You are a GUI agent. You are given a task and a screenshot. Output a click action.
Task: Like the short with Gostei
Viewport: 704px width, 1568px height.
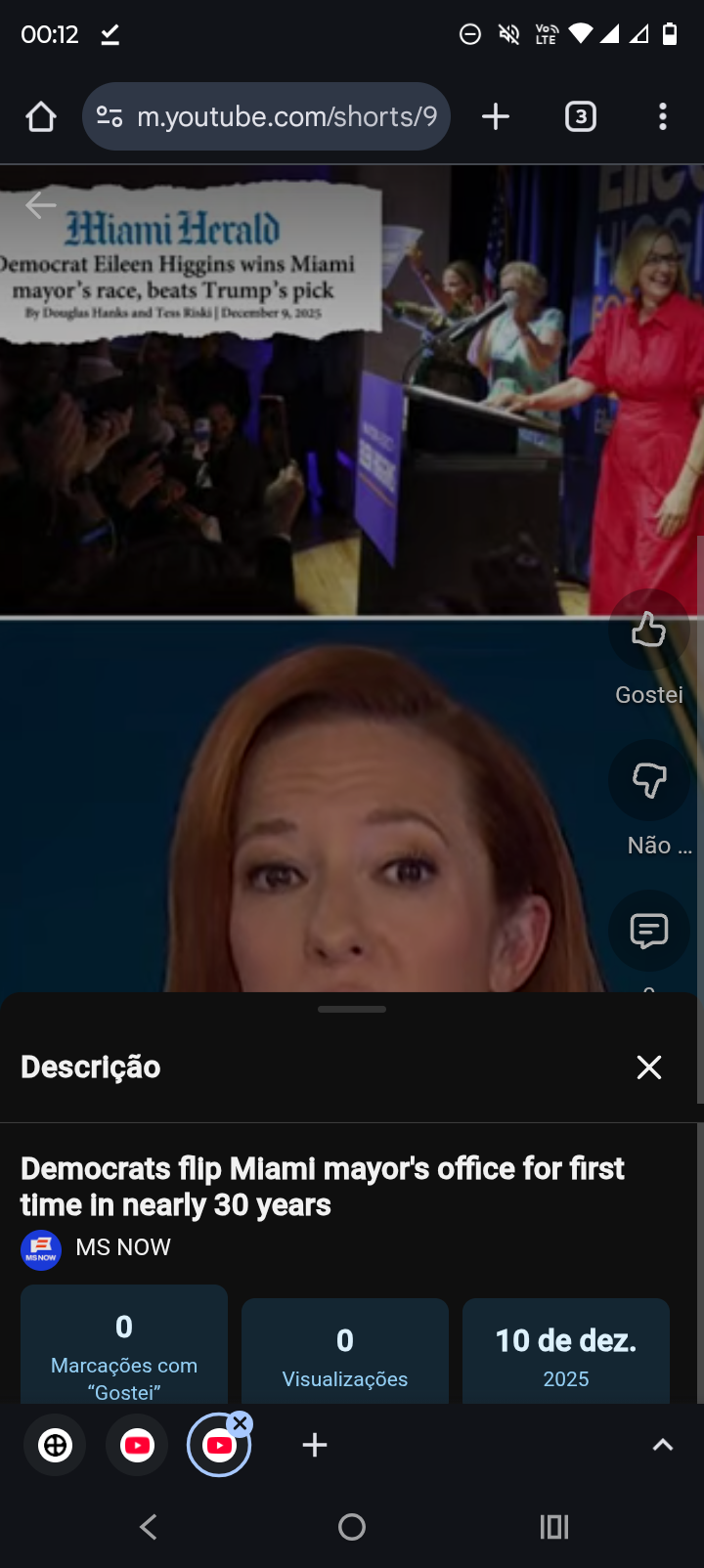coord(649,631)
